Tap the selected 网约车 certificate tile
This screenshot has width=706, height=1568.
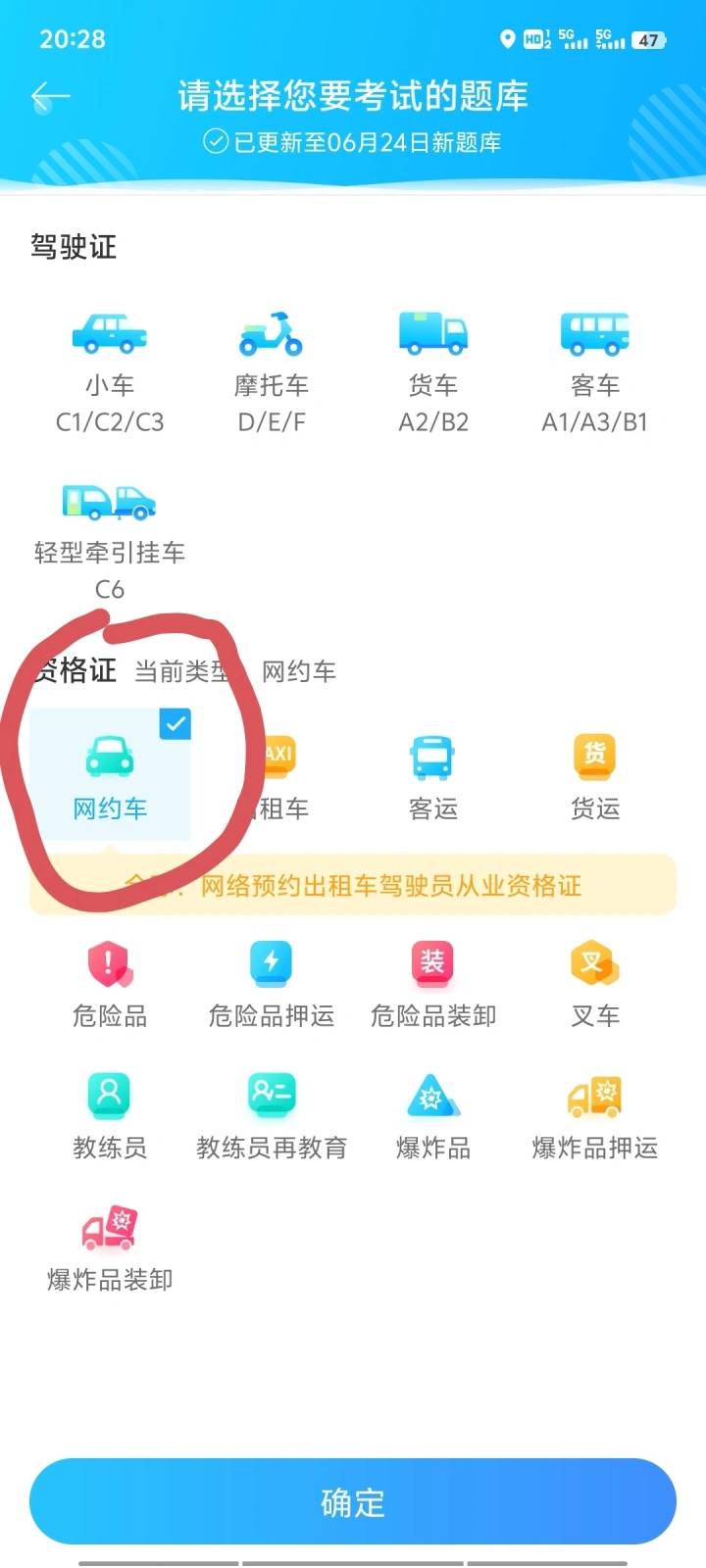click(110, 774)
